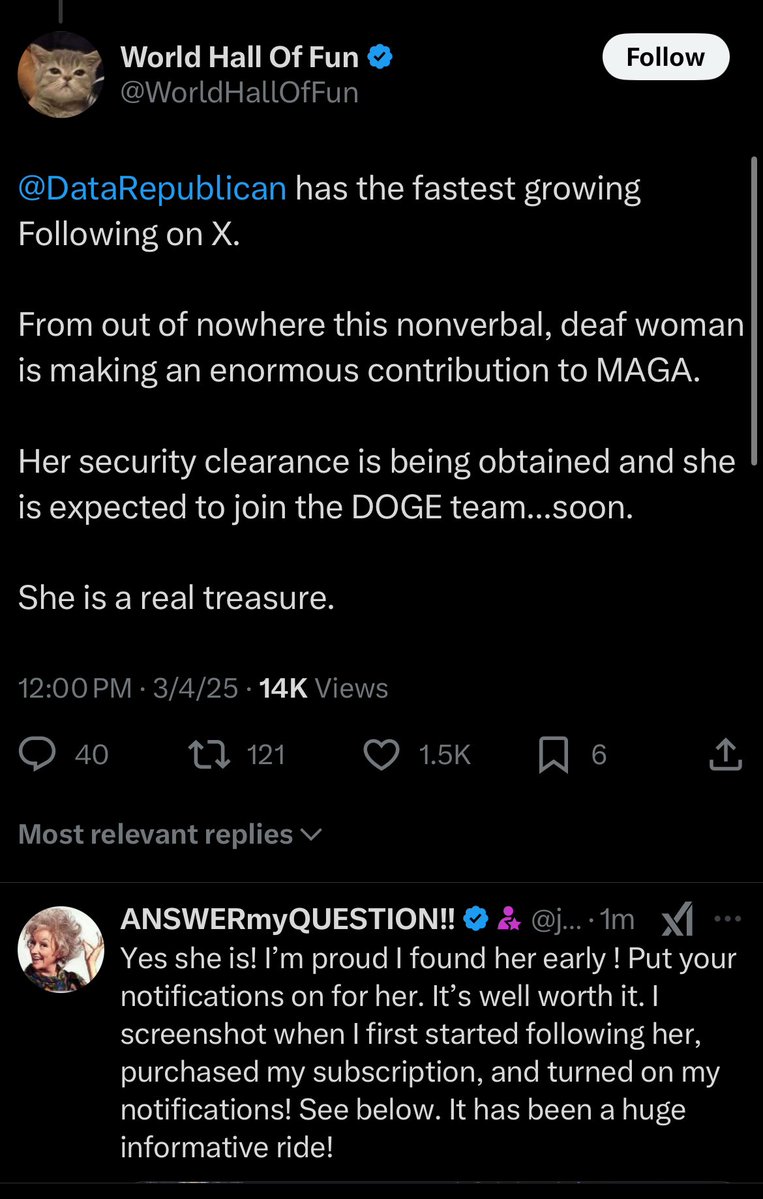Bookmark World Hall Of Fun's post
The height and width of the screenshot is (1199, 763).
click(553, 754)
